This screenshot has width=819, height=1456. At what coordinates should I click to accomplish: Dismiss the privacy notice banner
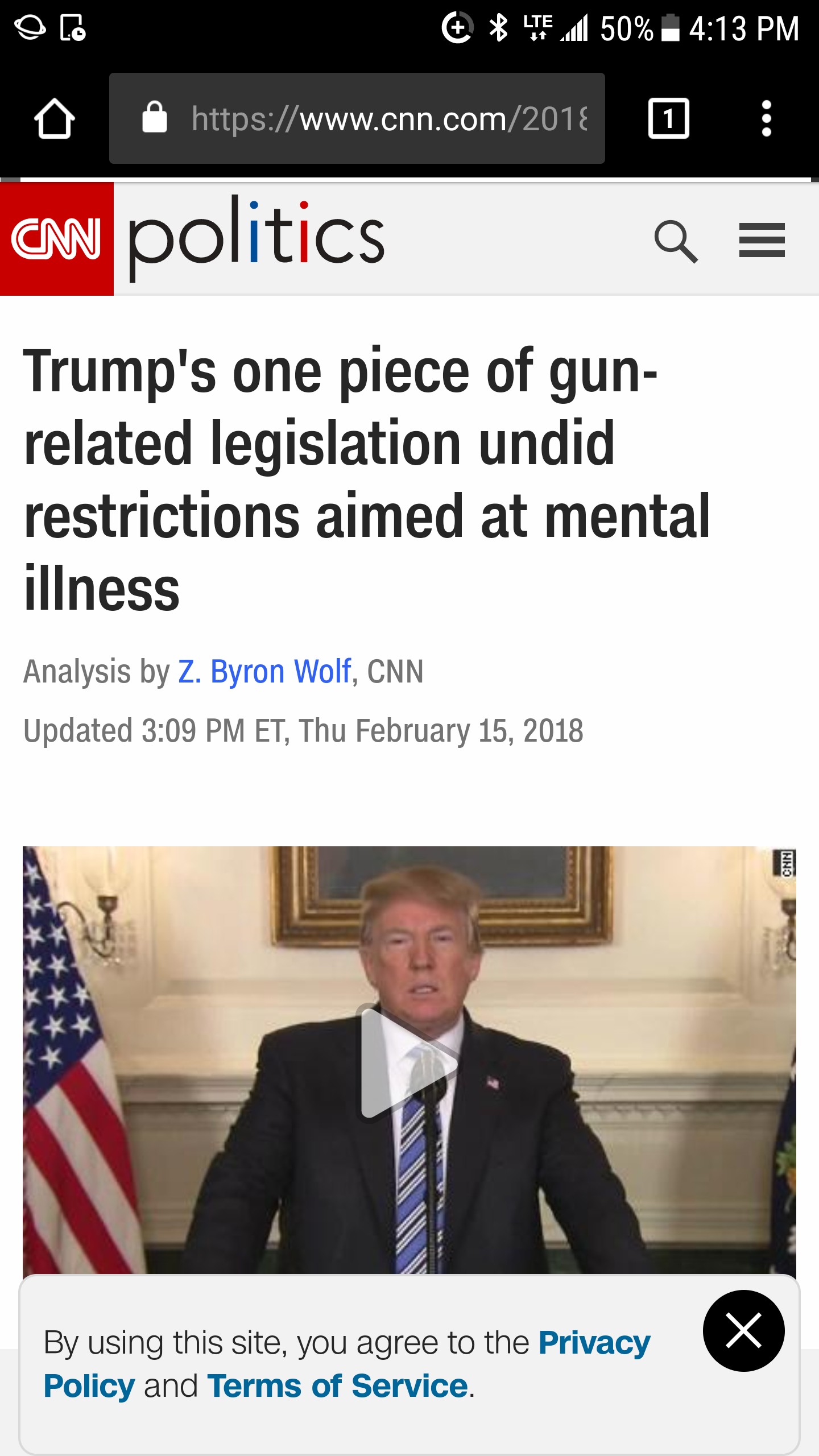743,1331
